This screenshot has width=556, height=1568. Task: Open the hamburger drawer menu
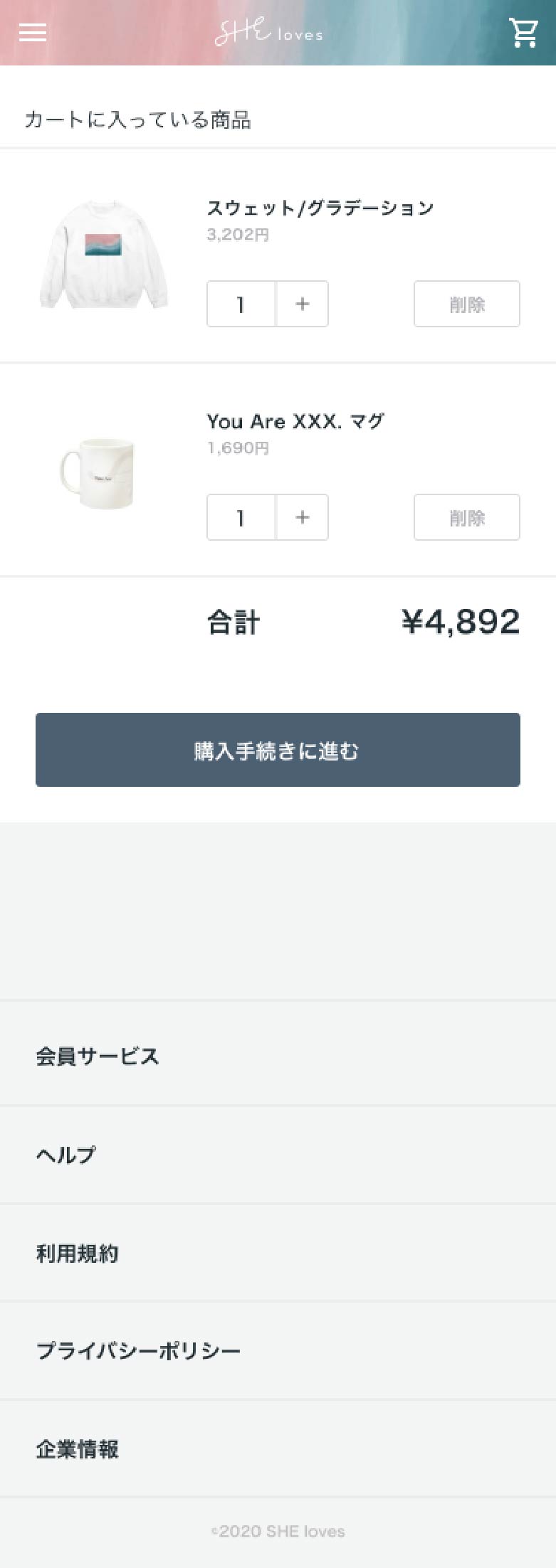point(33,33)
